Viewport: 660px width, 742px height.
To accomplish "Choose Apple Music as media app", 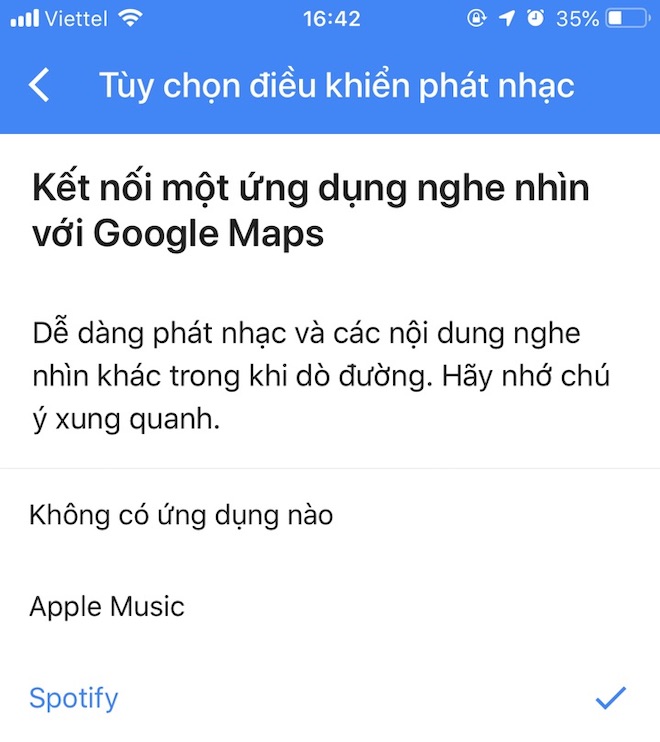I will tap(107, 606).
